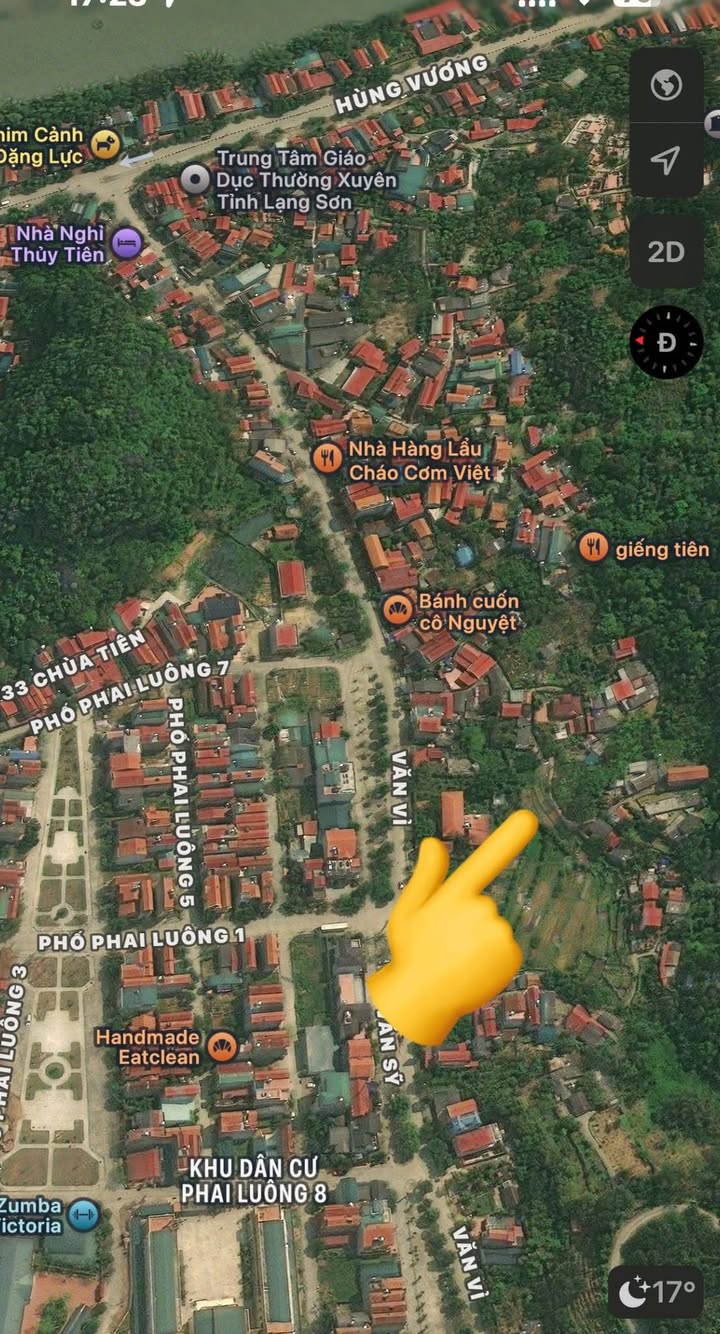Select Trung Tâm Giáo Dục Thường Xuyên marker
Image resolution: width=720 pixels, height=1334 pixels.
[195, 179]
